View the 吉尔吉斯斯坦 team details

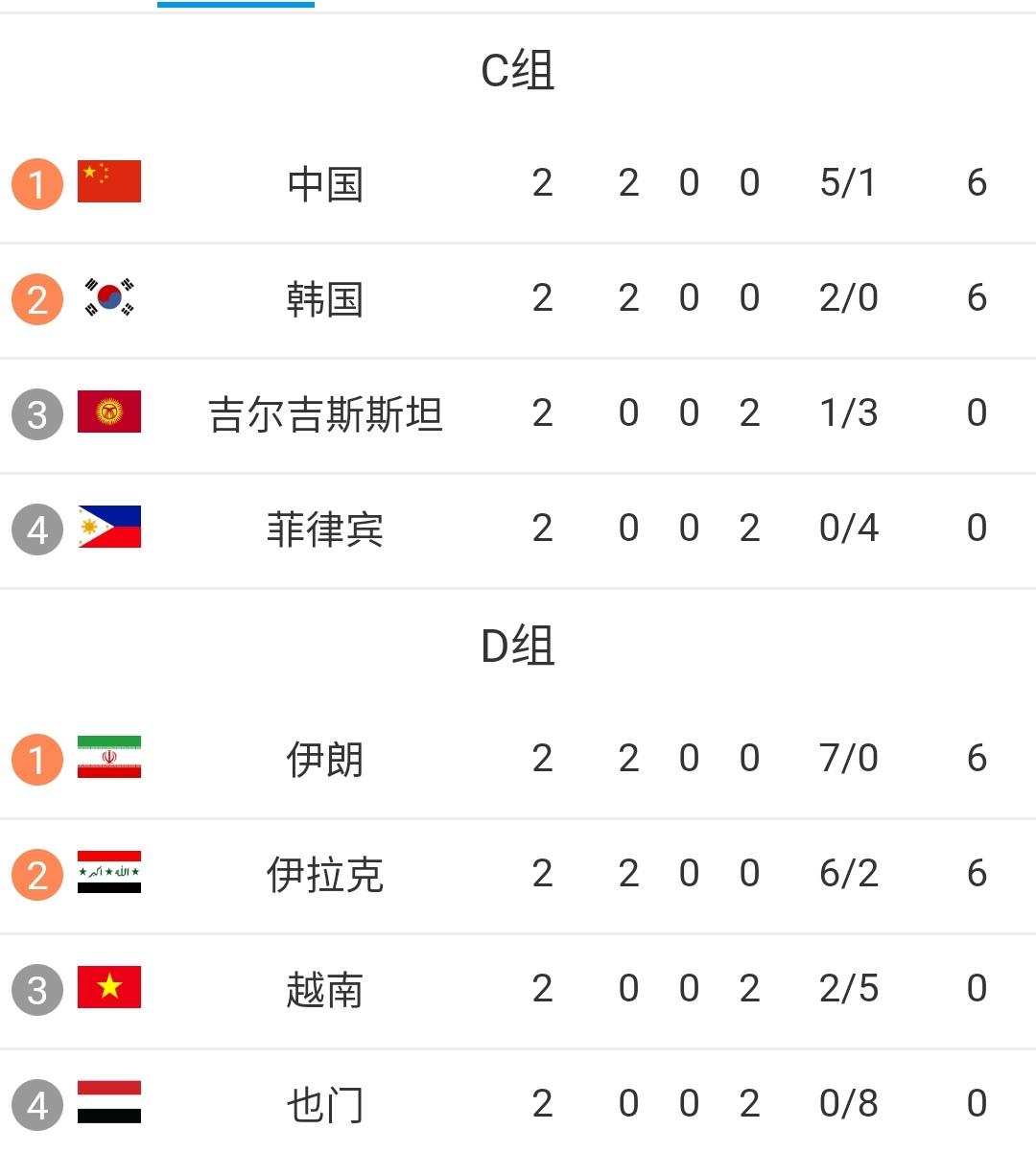coord(325,413)
